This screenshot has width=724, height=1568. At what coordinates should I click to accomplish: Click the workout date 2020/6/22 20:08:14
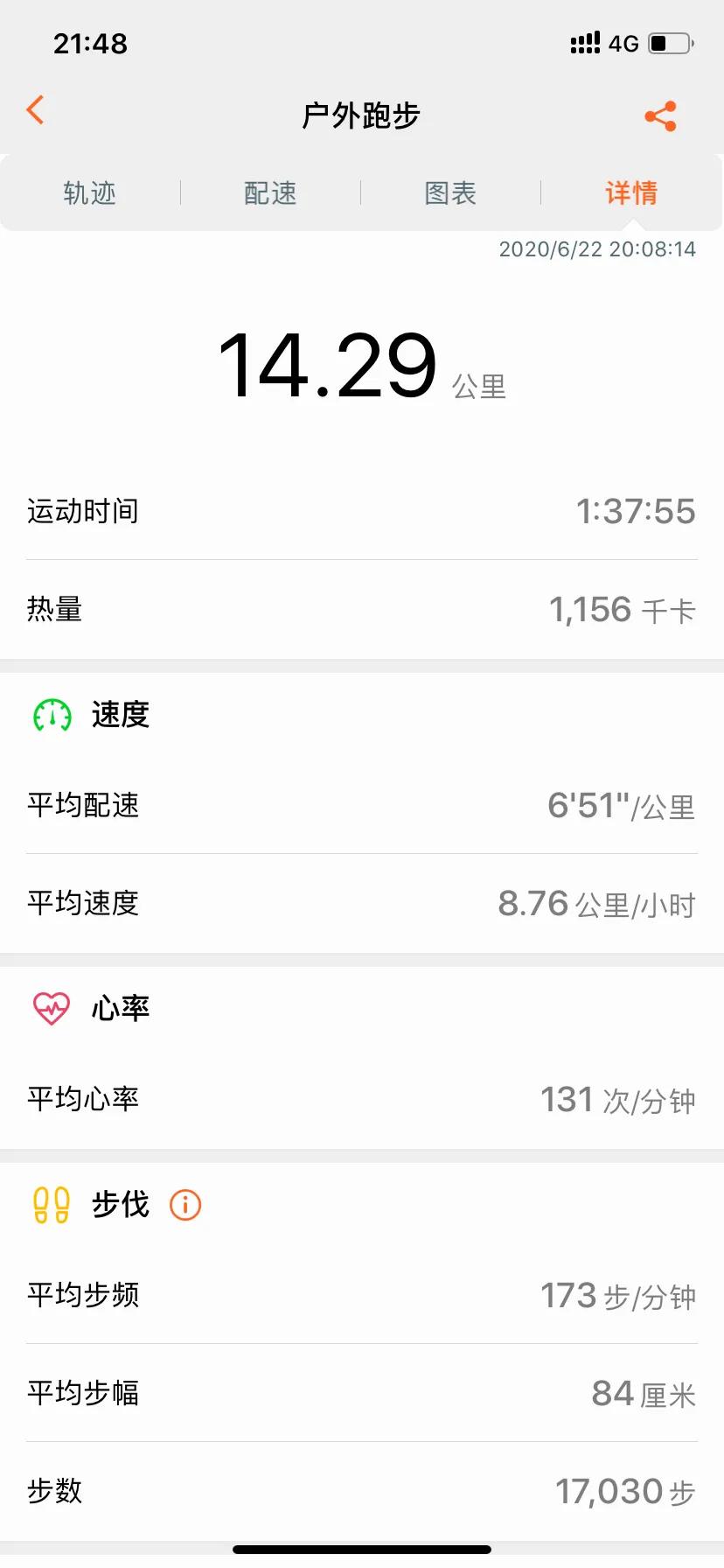coord(597,248)
